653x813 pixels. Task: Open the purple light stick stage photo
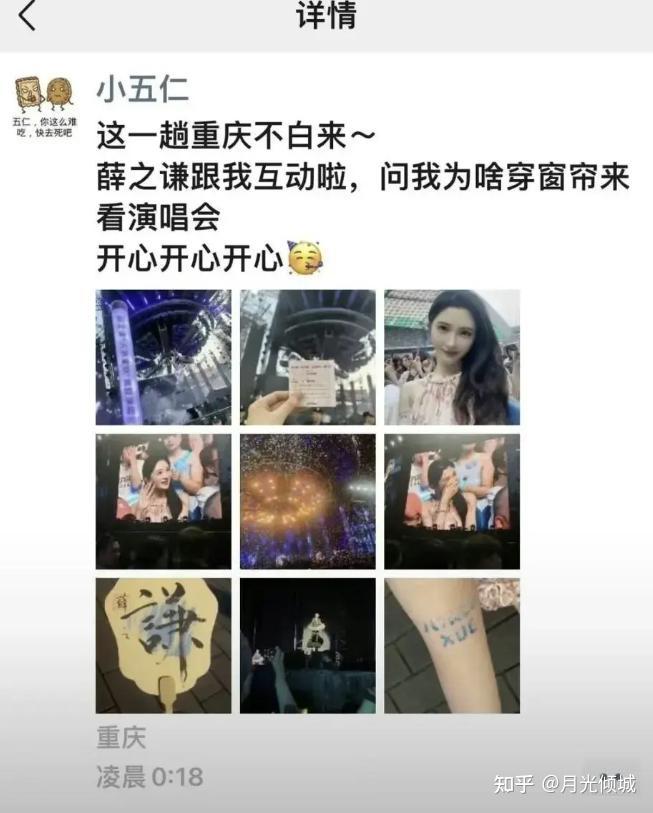163,357
